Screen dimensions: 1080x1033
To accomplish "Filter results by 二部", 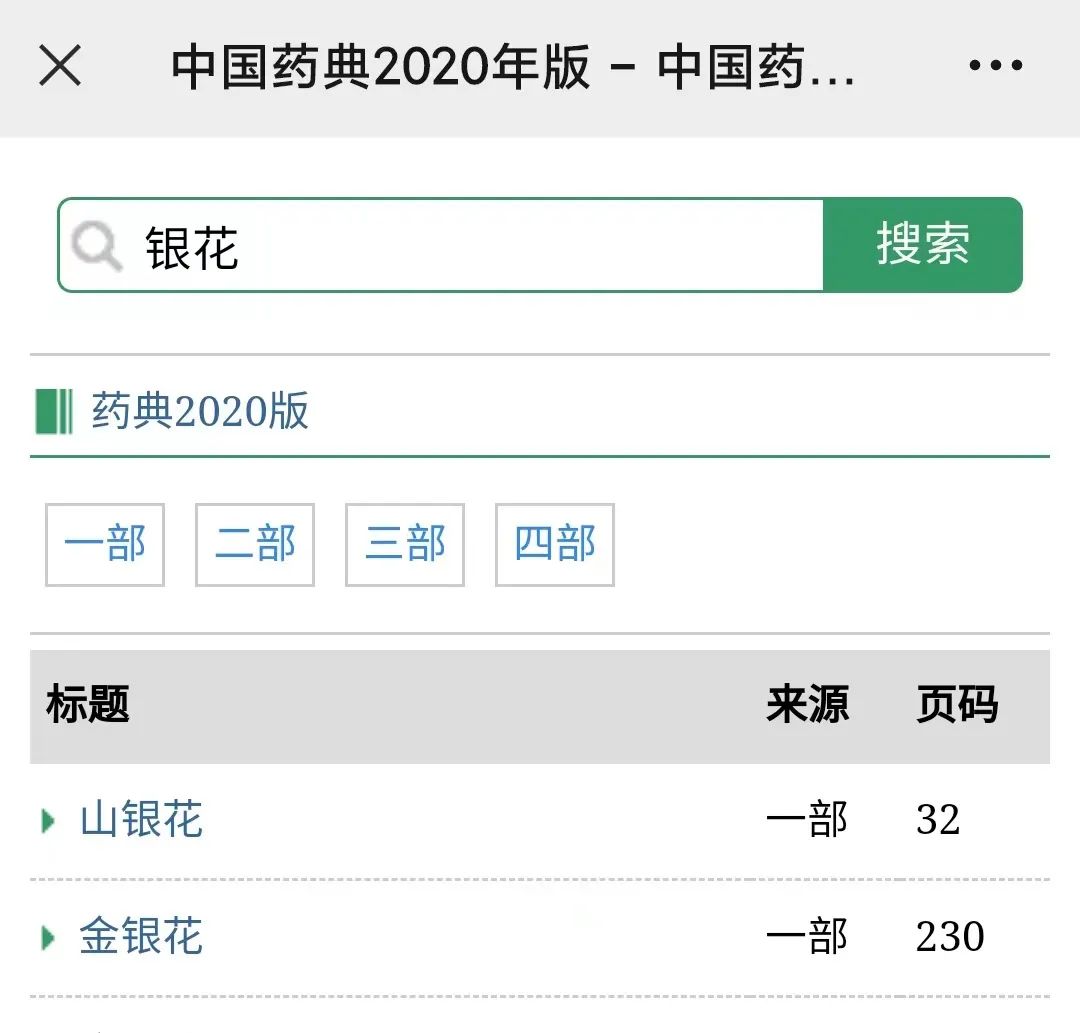I will [255, 545].
